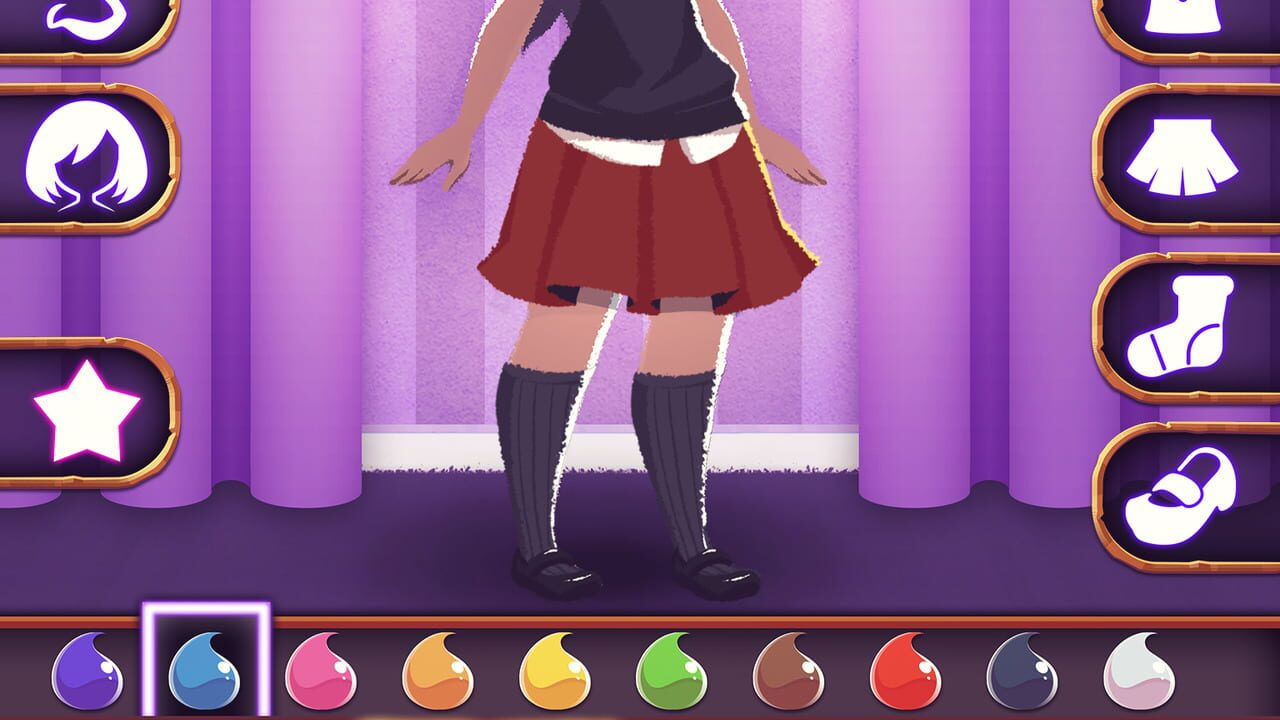
Task: Tap the star favorites button
Action: pyautogui.click(x=87, y=411)
